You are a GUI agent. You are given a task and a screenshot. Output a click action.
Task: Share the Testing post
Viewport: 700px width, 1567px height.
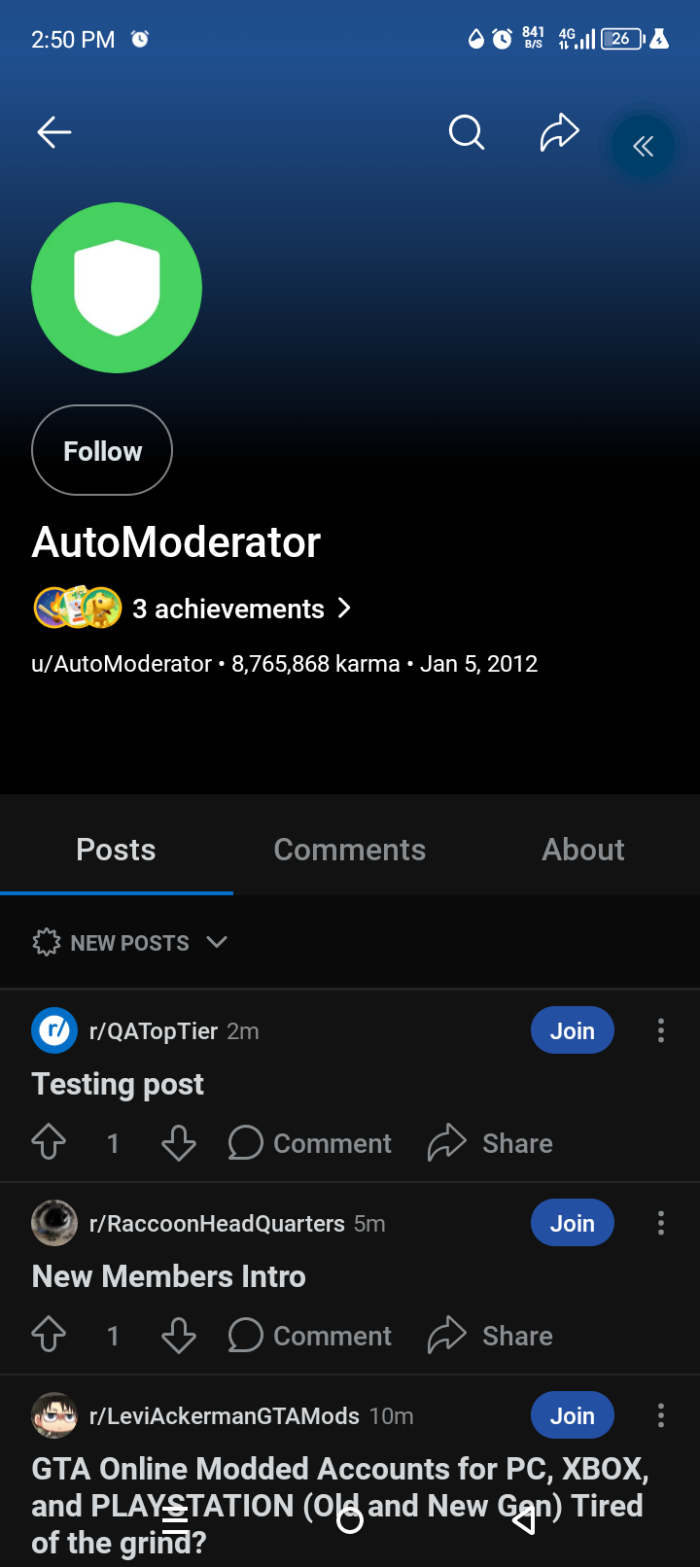pyautogui.click(x=490, y=1143)
